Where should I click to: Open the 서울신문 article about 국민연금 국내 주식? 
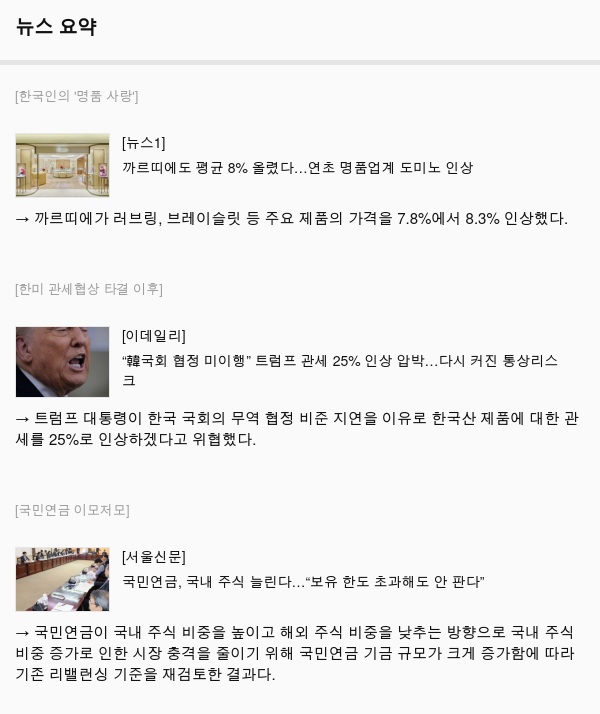(303, 581)
